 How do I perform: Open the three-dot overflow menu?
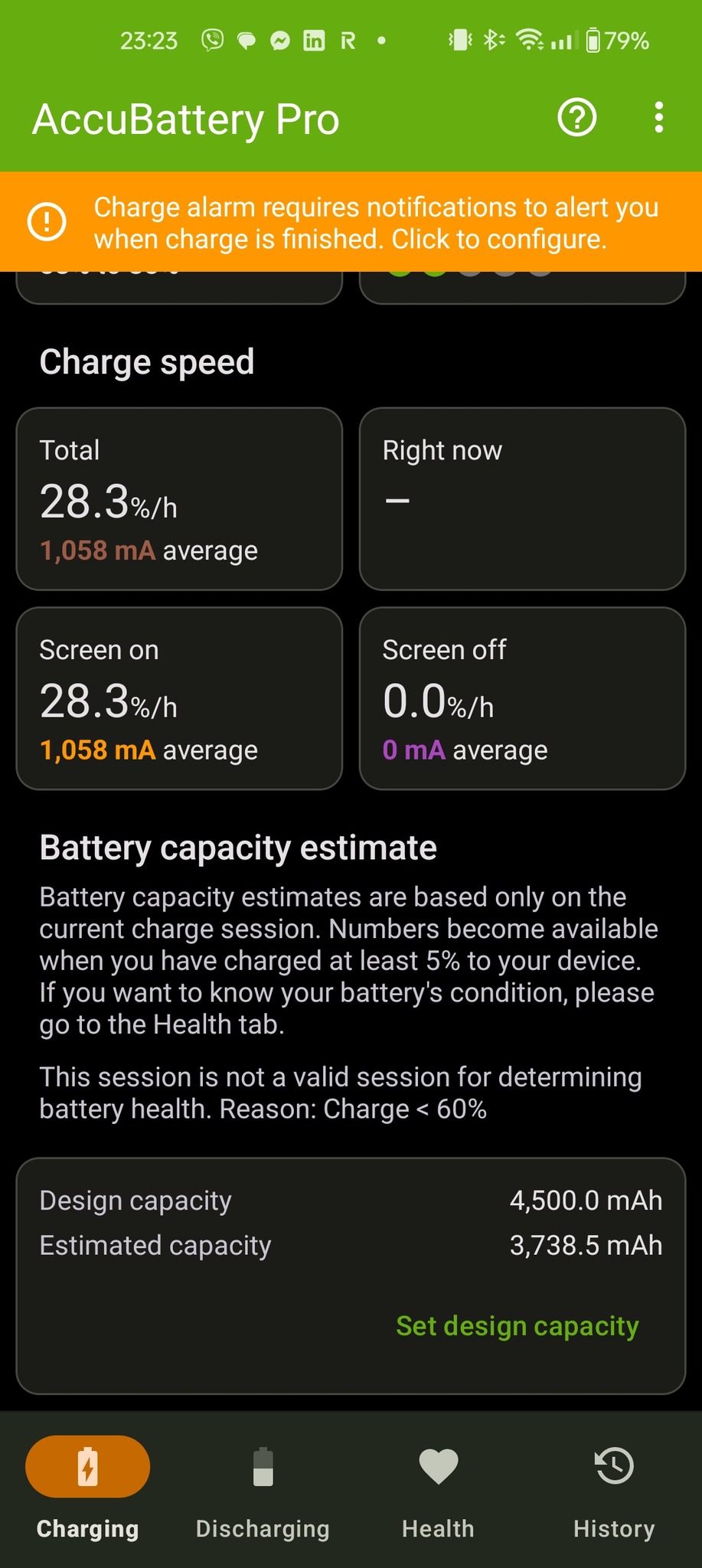[658, 118]
